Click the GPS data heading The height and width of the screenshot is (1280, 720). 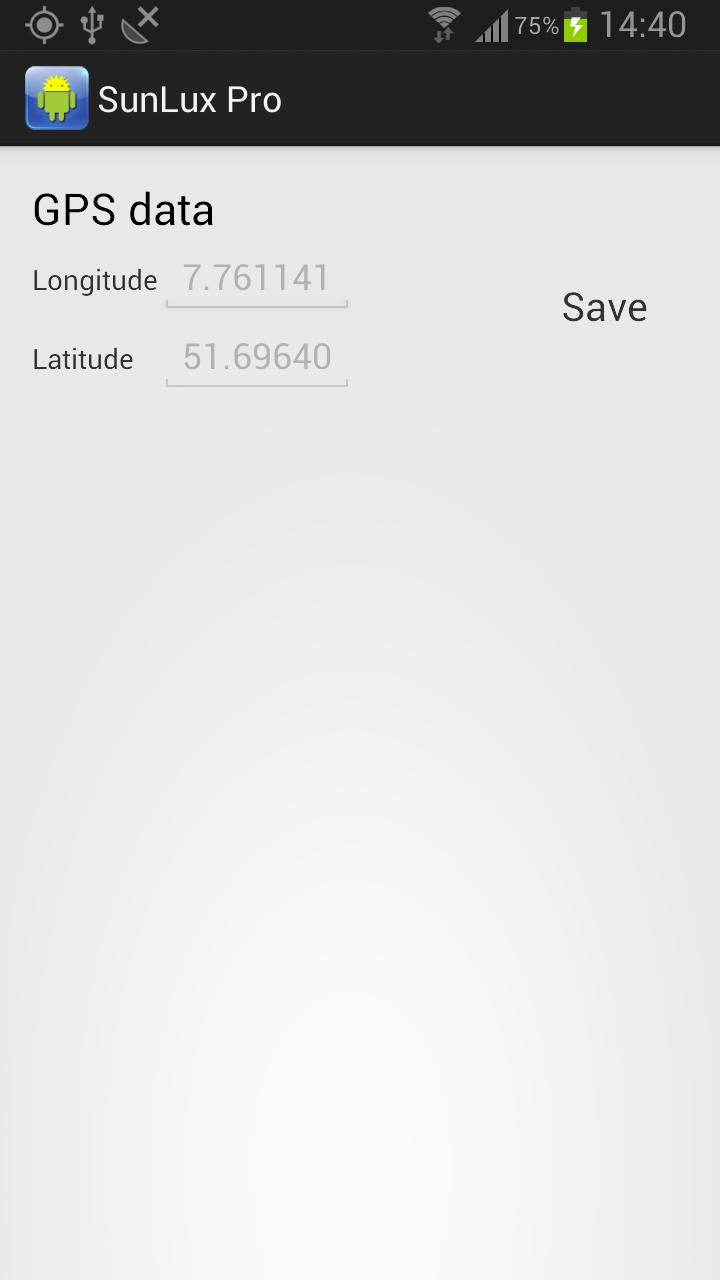tap(123, 210)
